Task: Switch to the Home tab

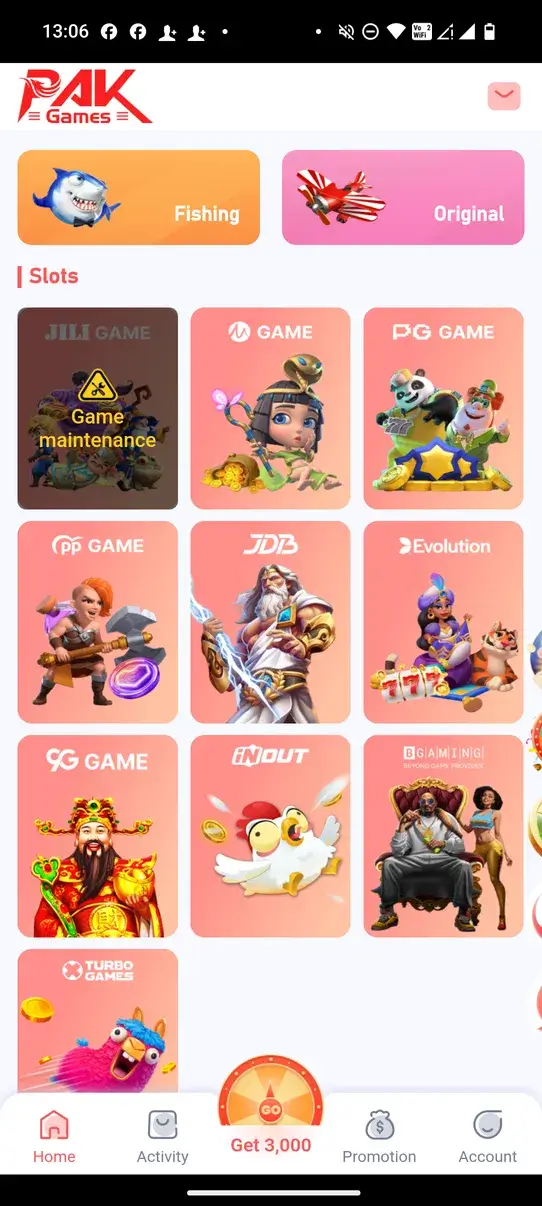Action: point(54,1137)
